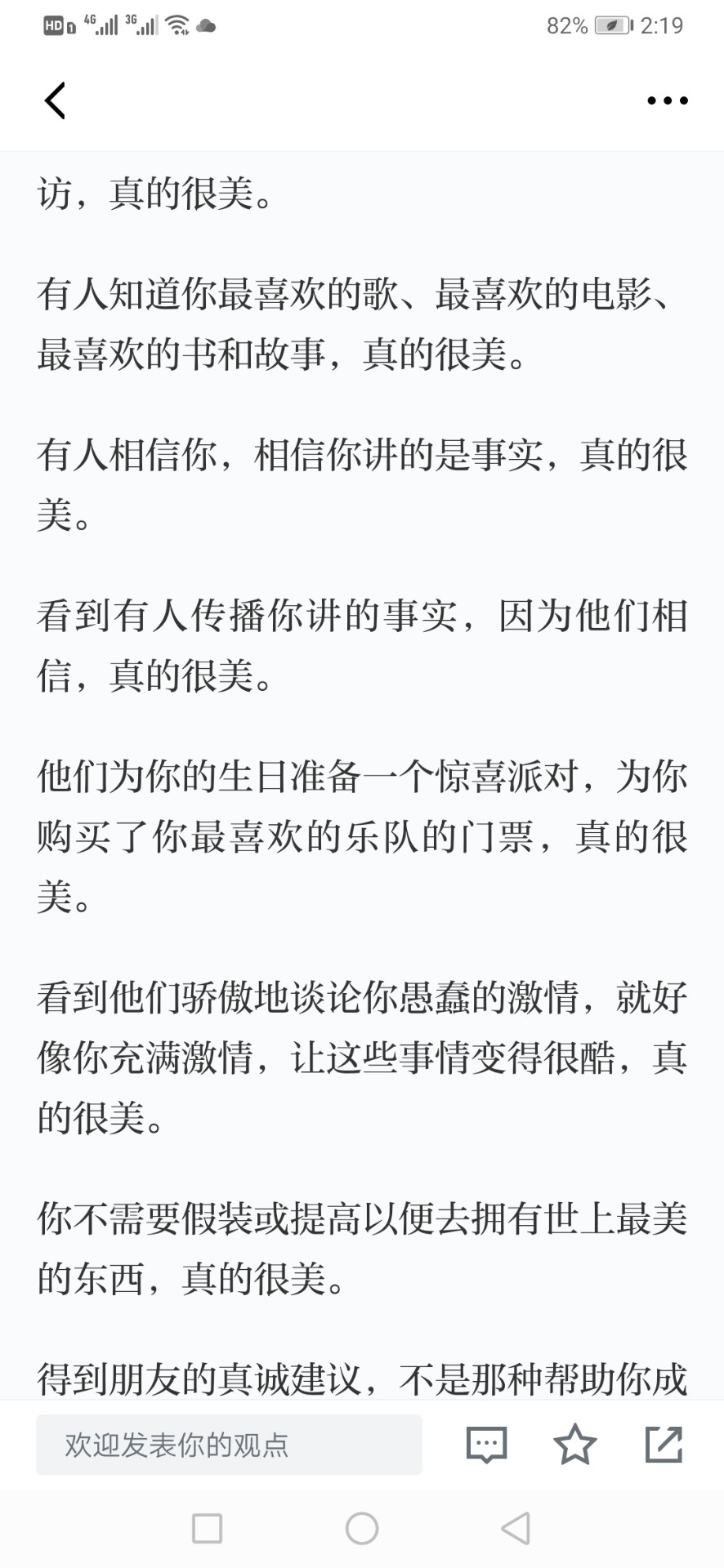Open recent apps with the square button
The height and width of the screenshot is (1568, 724).
(207, 1528)
